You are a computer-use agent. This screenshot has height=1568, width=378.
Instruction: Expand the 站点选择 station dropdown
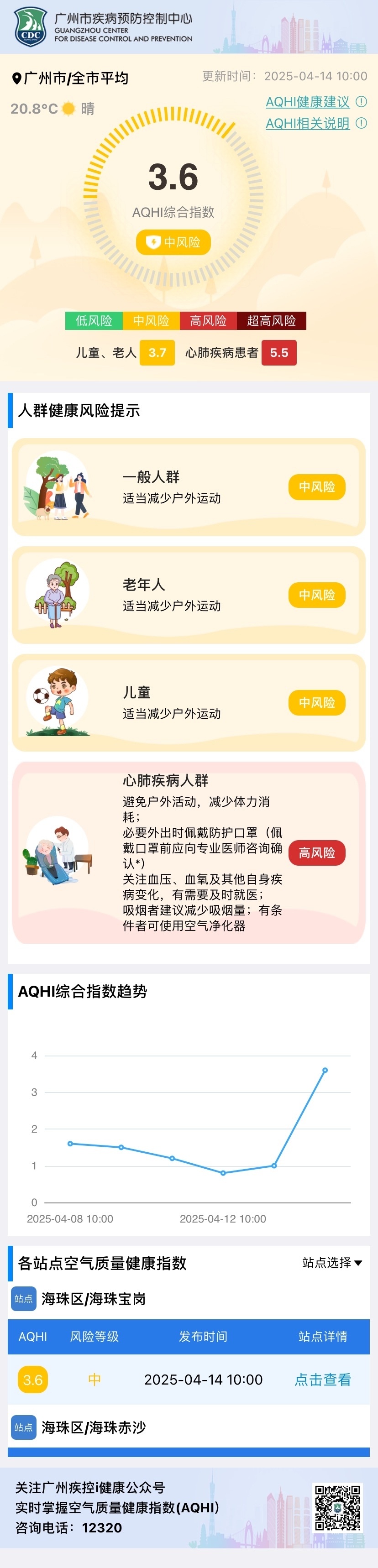pos(332,1262)
